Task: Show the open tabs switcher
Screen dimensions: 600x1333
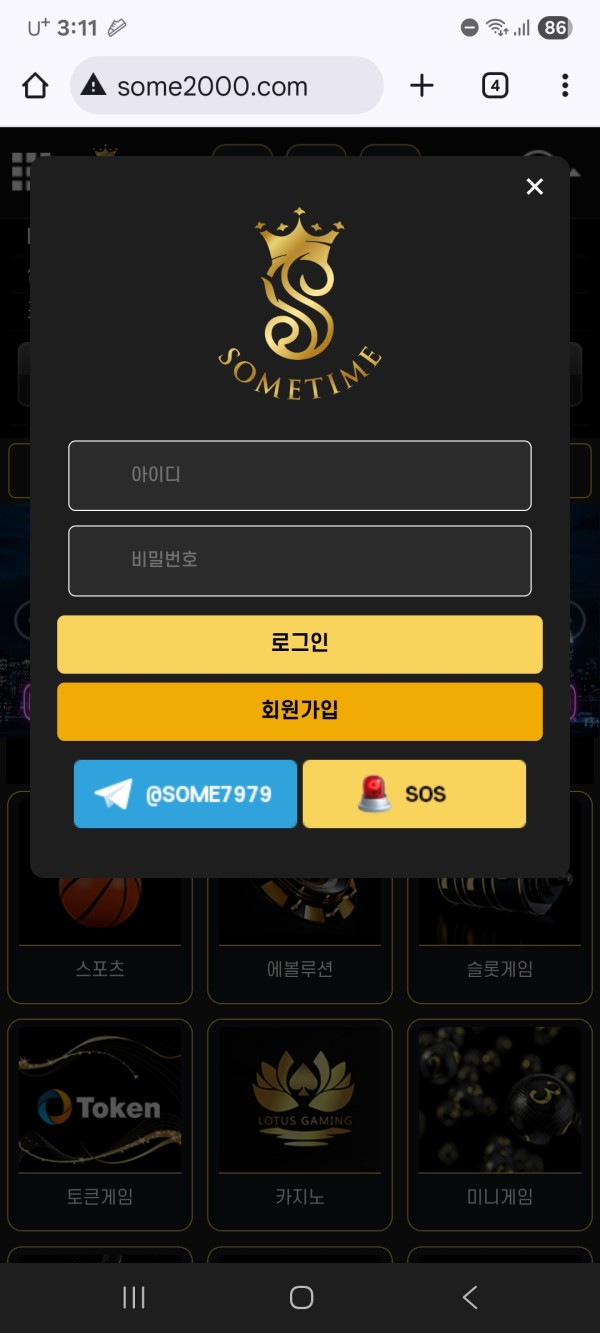Action: (495, 86)
